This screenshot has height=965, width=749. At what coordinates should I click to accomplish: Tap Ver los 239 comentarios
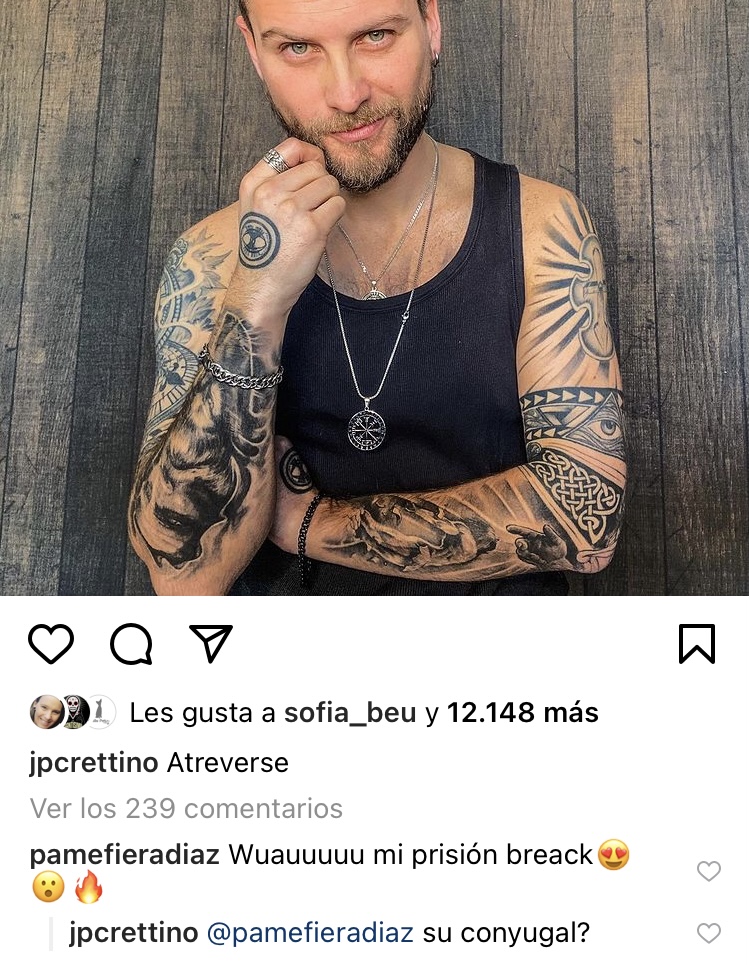(x=186, y=808)
